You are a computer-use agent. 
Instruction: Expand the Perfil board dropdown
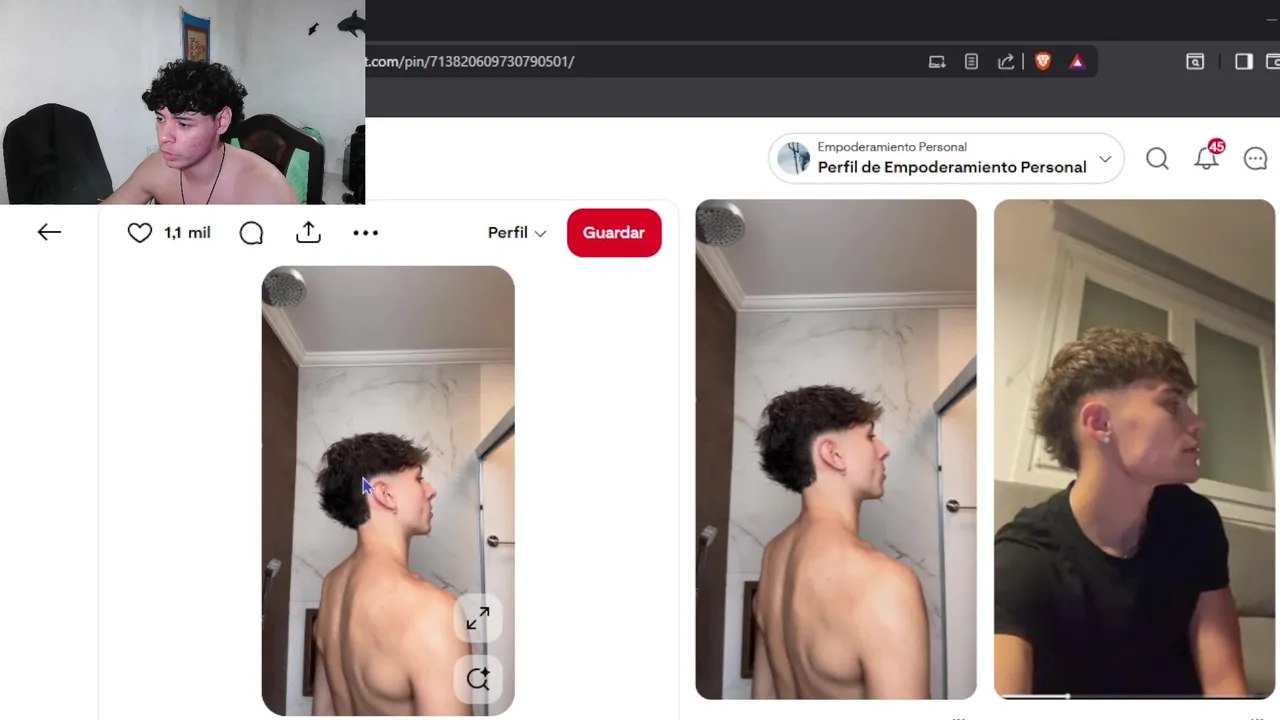[517, 233]
